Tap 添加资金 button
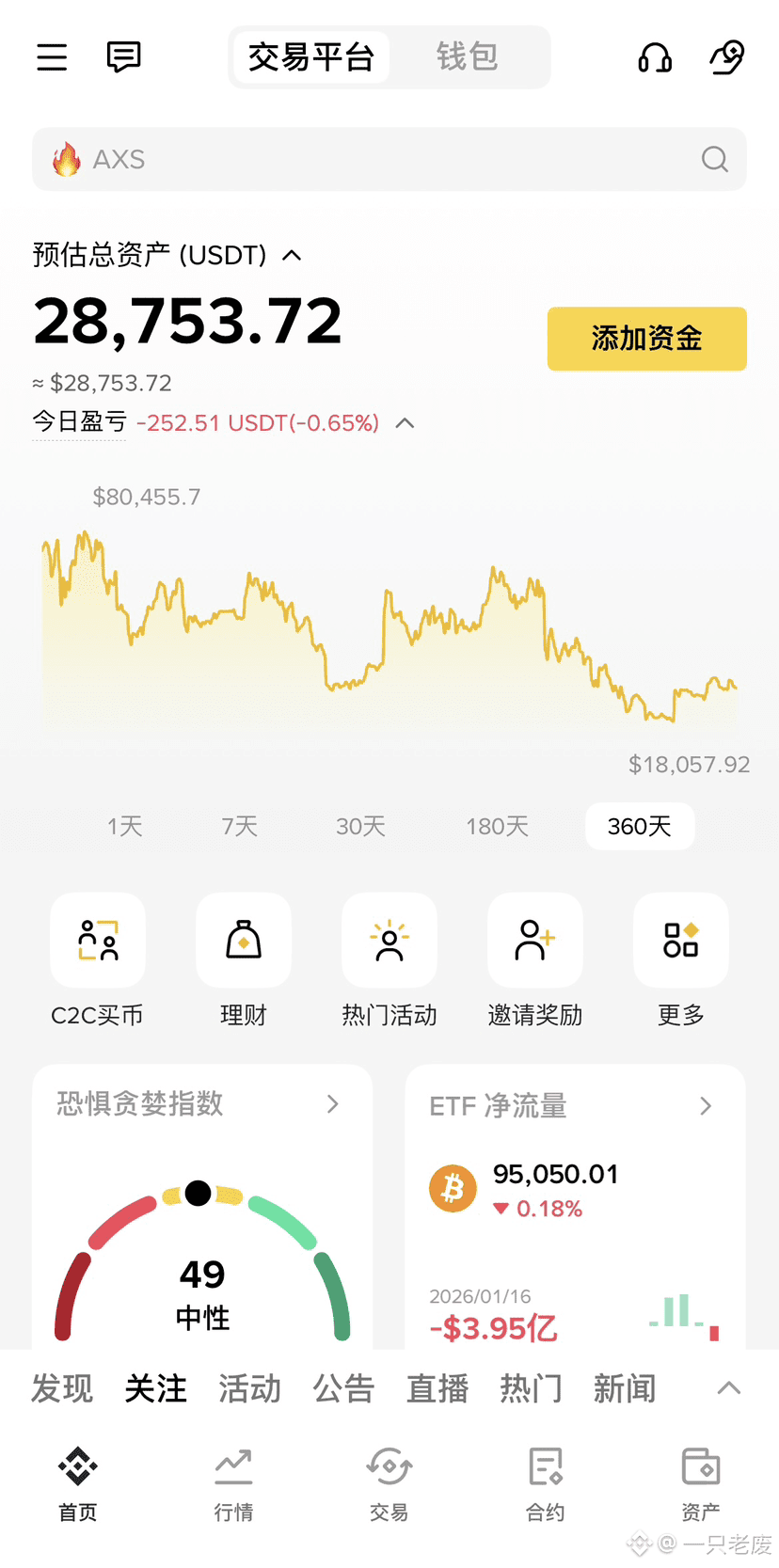 click(x=647, y=339)
